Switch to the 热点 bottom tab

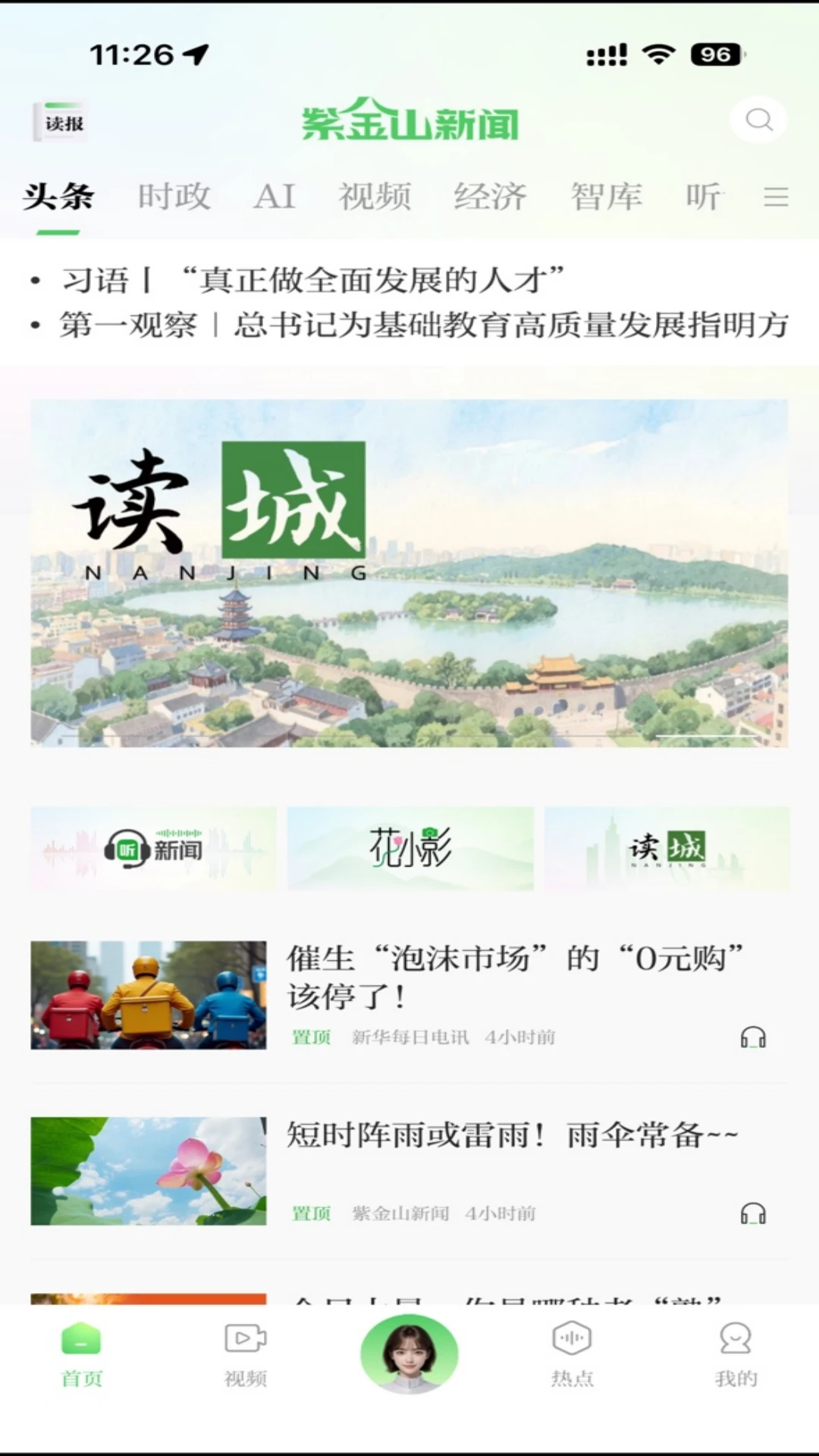573,1355
